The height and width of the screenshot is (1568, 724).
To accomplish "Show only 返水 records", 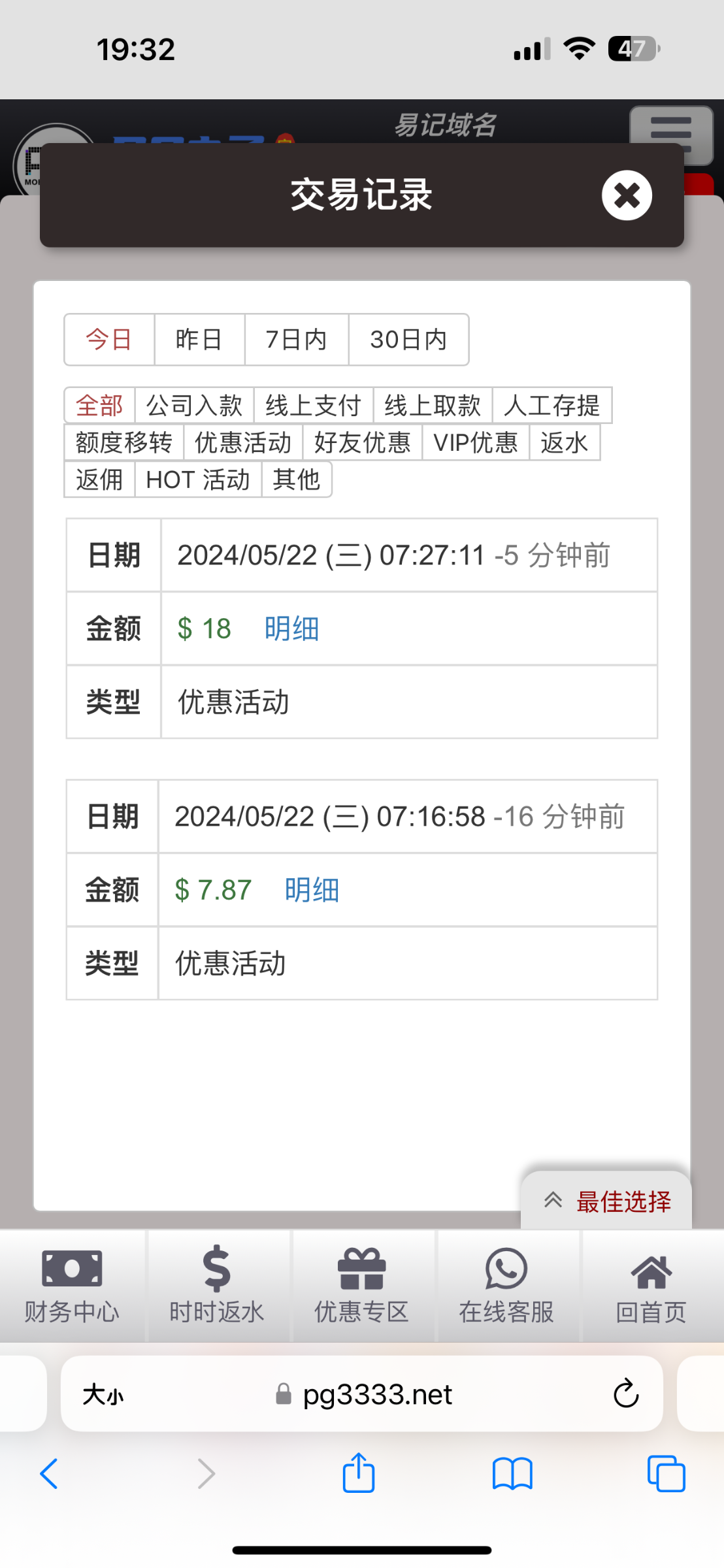I will [564, 443].
